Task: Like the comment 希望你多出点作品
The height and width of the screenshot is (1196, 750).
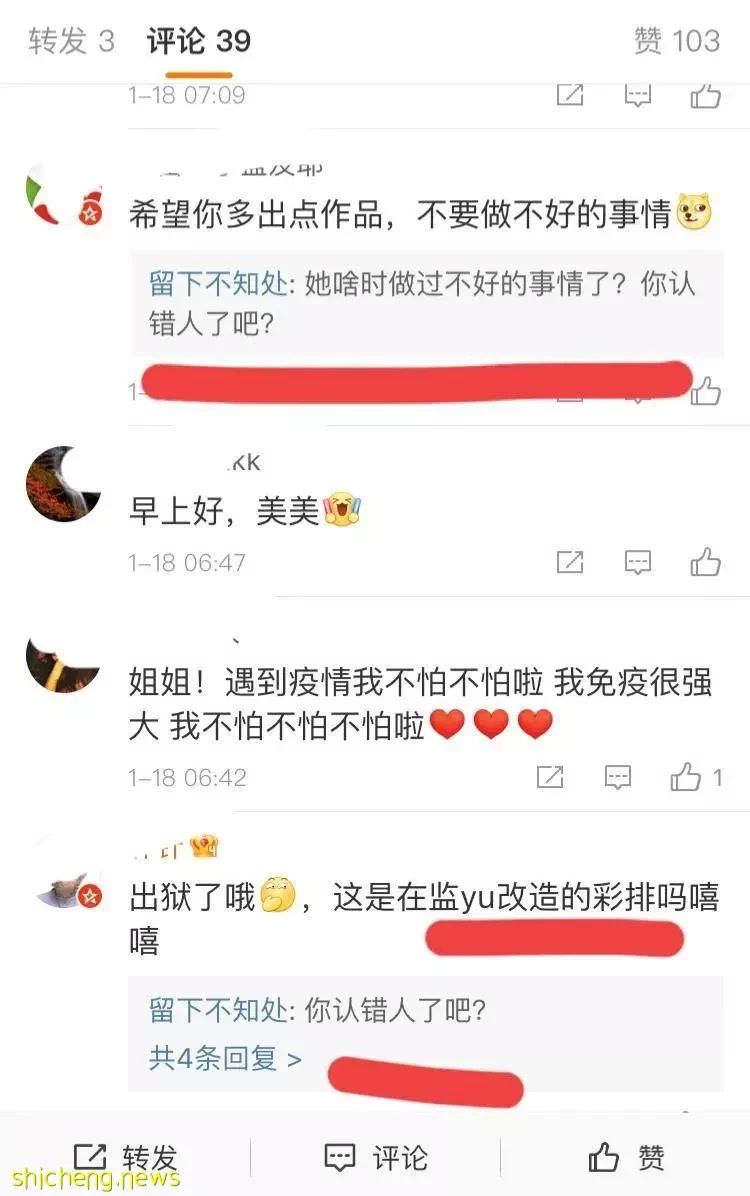Action: pyautogui.click(x=705, y=391)
